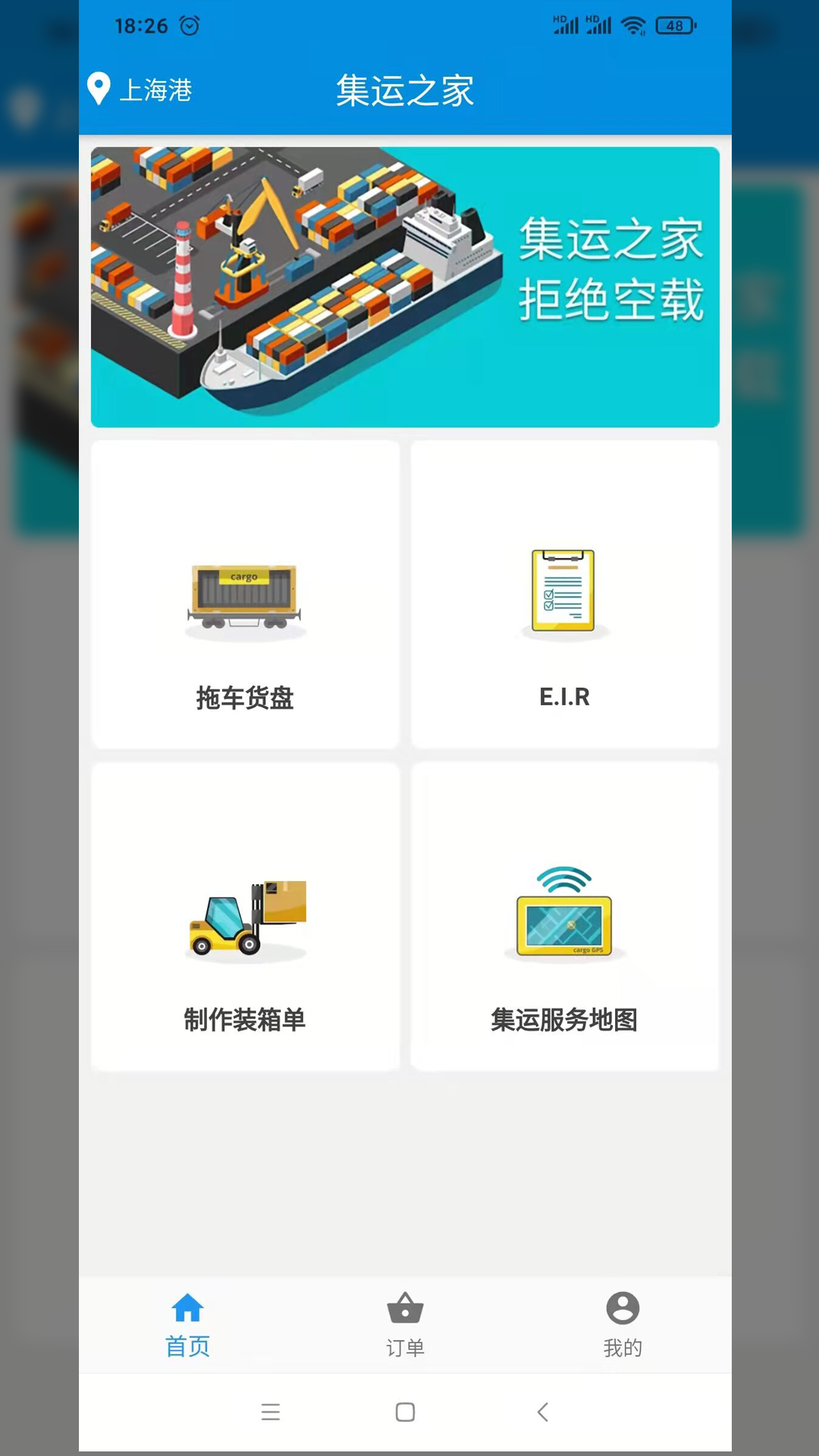Open the system recent apps menu
The width and height of the screenshot is (819, 1456).
tap(271, 1412)
